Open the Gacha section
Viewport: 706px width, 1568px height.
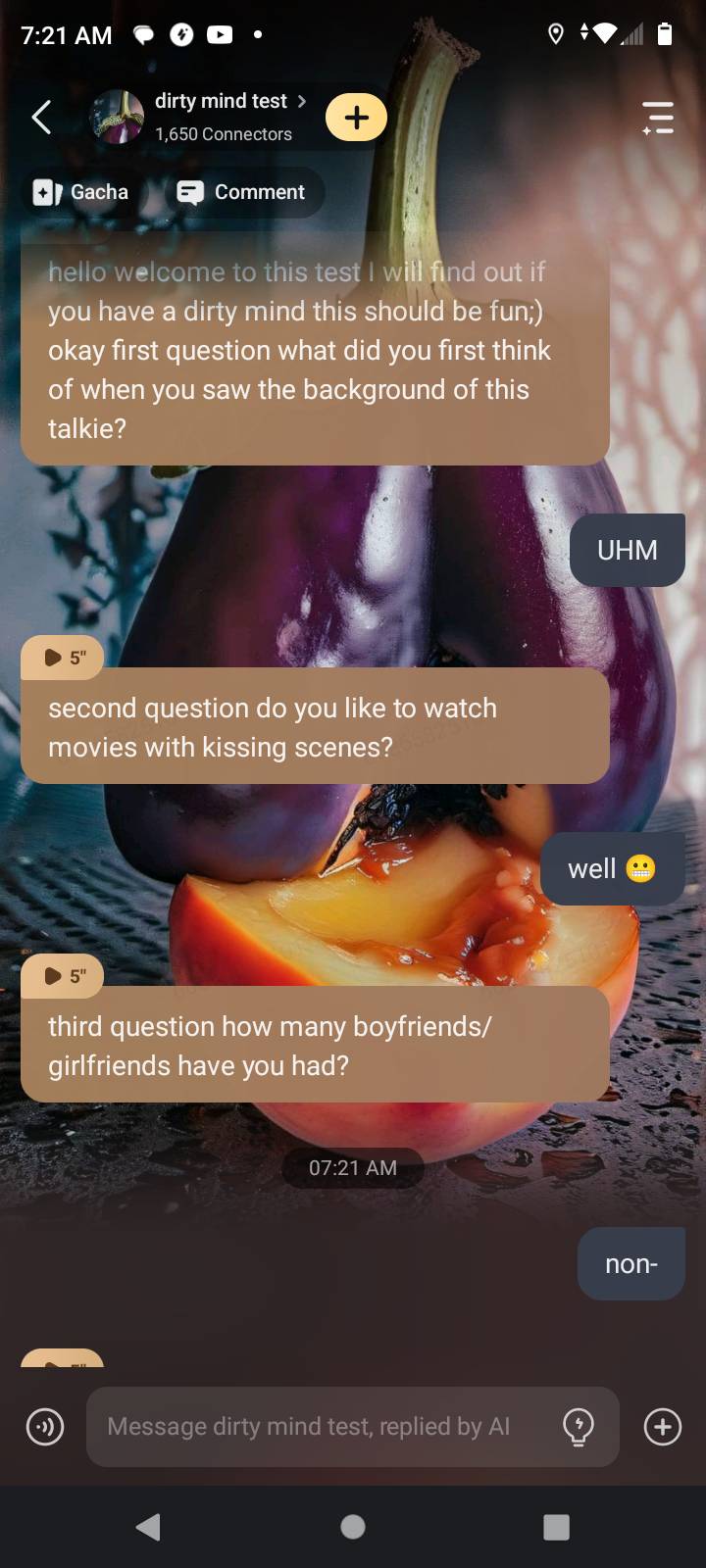pyautogui.click(x=81, y=192)
